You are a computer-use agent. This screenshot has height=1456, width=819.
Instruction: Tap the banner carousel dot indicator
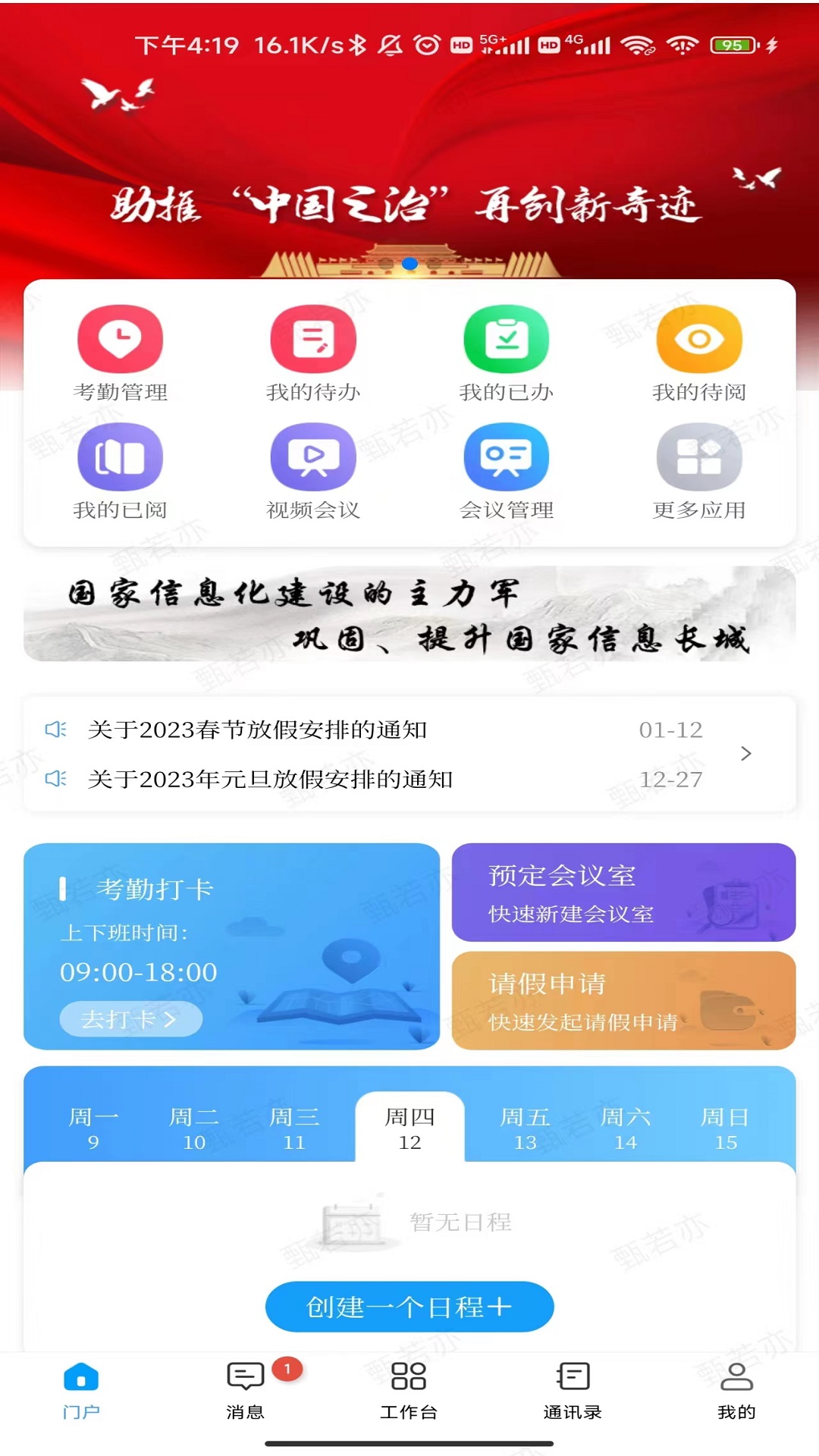pos(409,264)
